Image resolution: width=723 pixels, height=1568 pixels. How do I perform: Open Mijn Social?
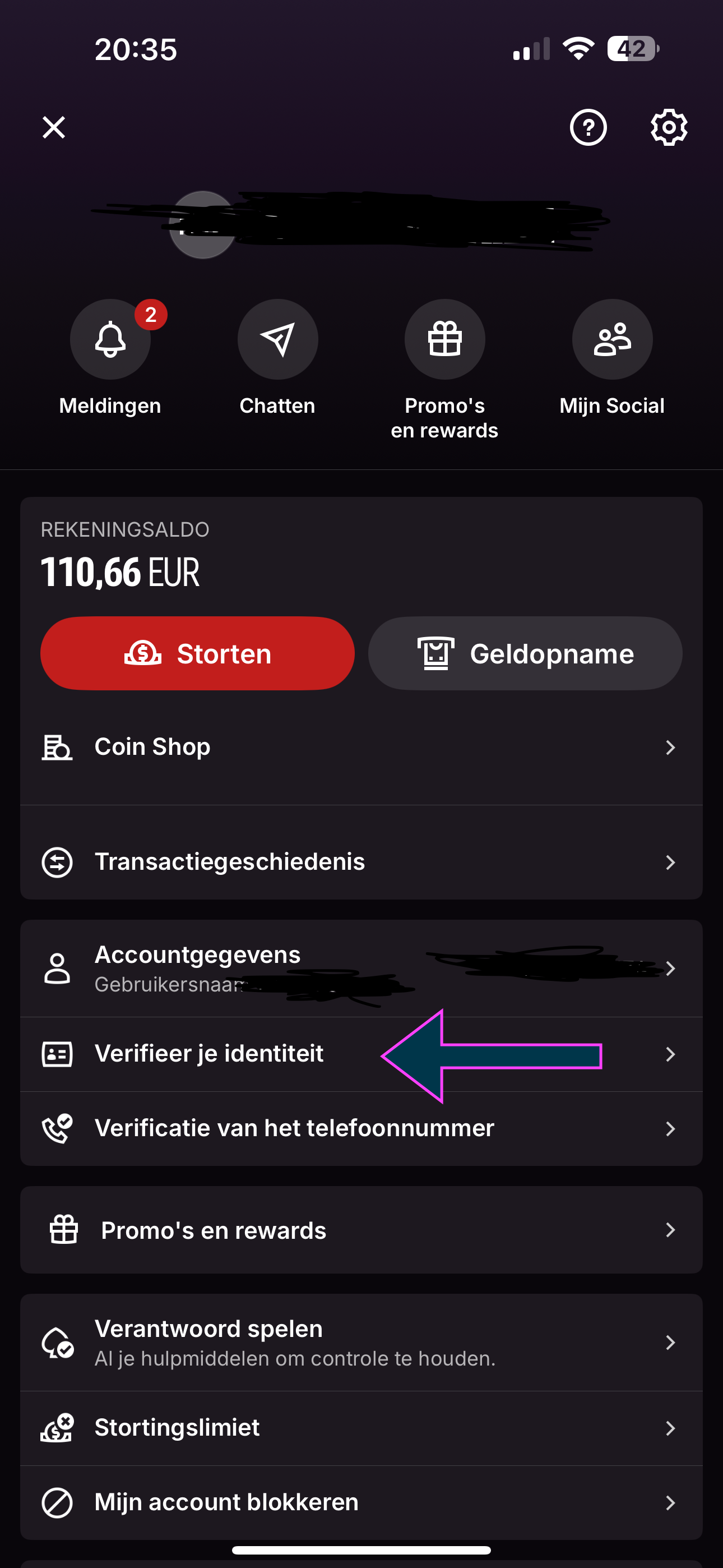[x=612, y=339]
